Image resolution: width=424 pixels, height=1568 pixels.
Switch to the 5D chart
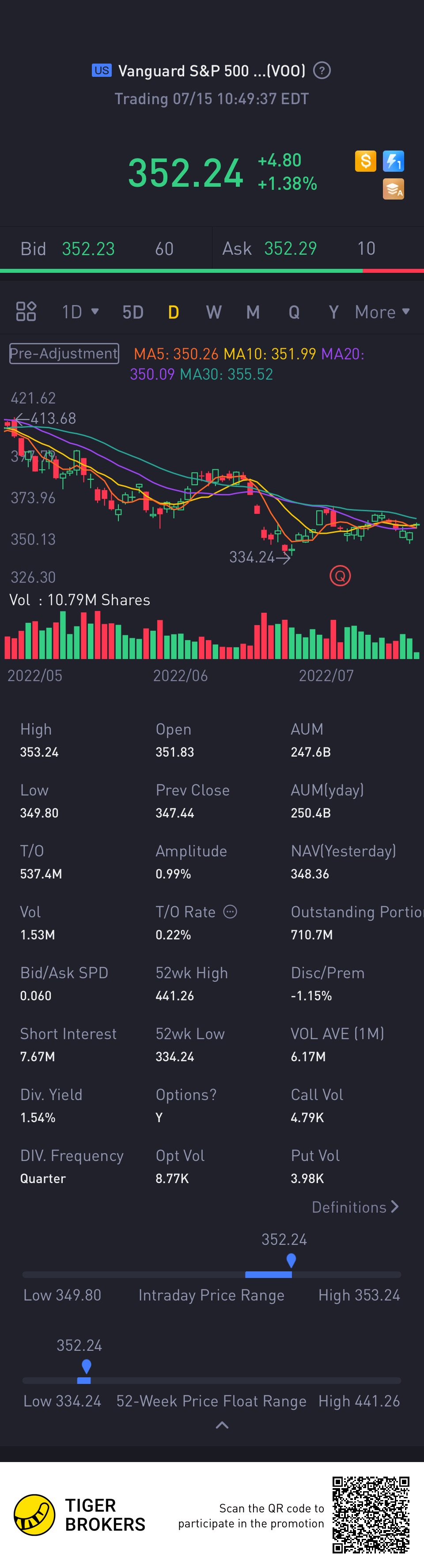point(133,312)
